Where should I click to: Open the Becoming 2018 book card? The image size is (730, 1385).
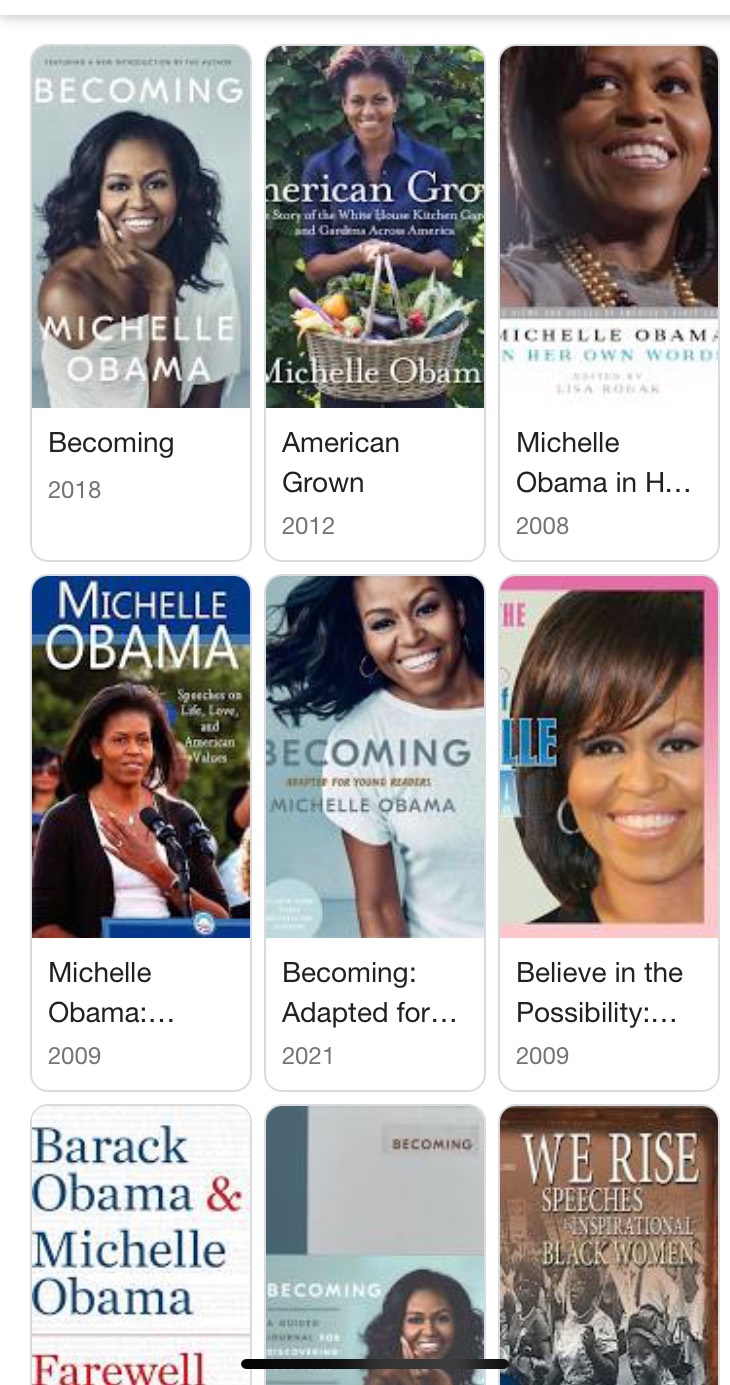[x=141, y=303]
